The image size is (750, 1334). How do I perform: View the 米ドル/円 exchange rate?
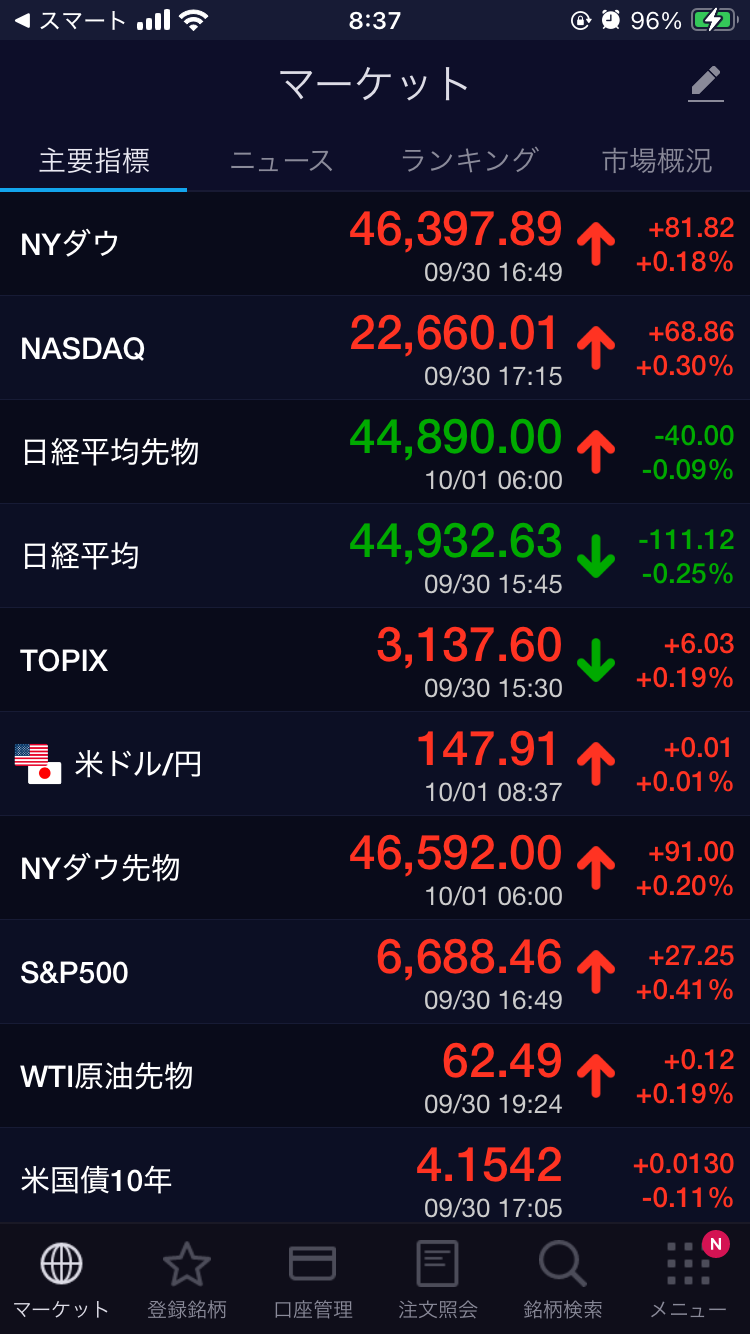(x=375, y=764)
